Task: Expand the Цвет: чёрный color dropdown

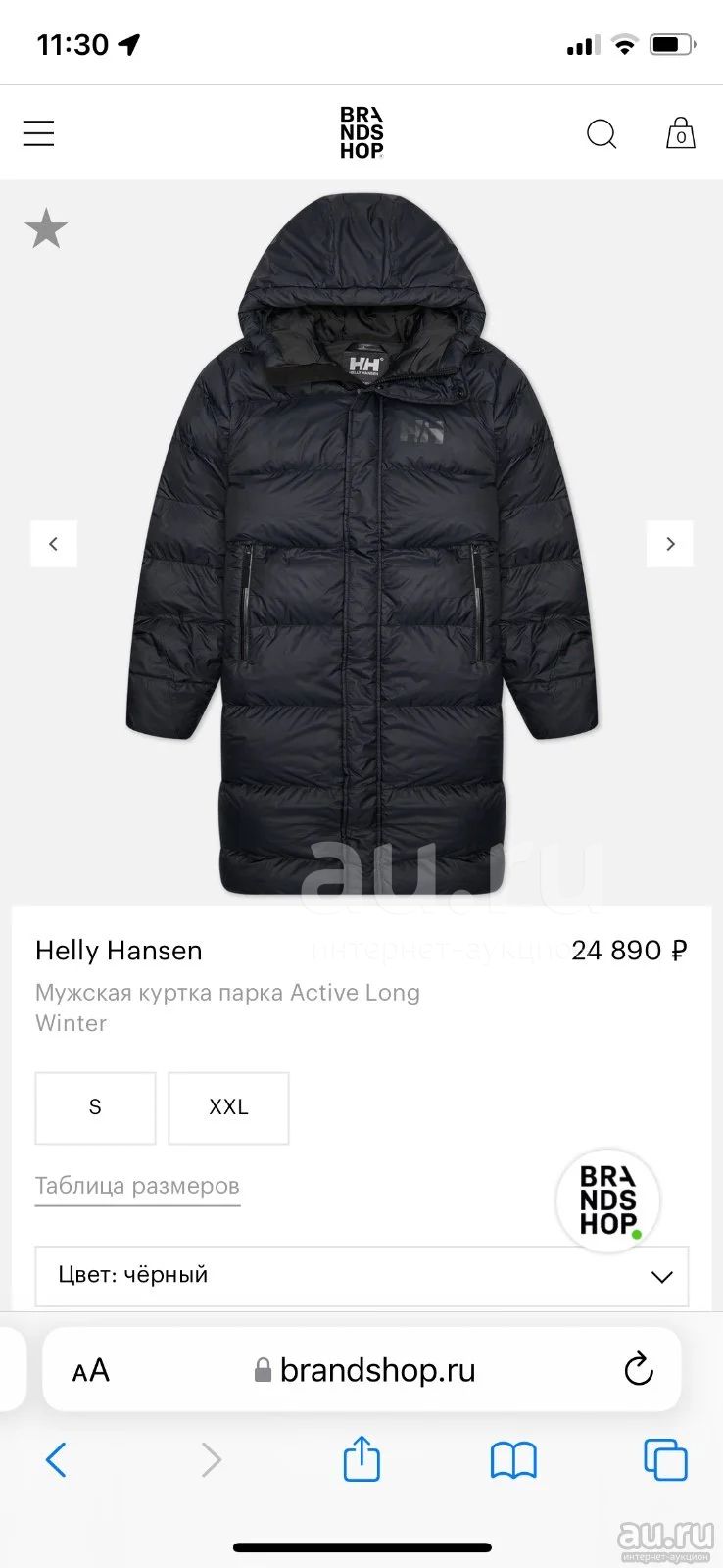Action: (x=361, y=1276)
